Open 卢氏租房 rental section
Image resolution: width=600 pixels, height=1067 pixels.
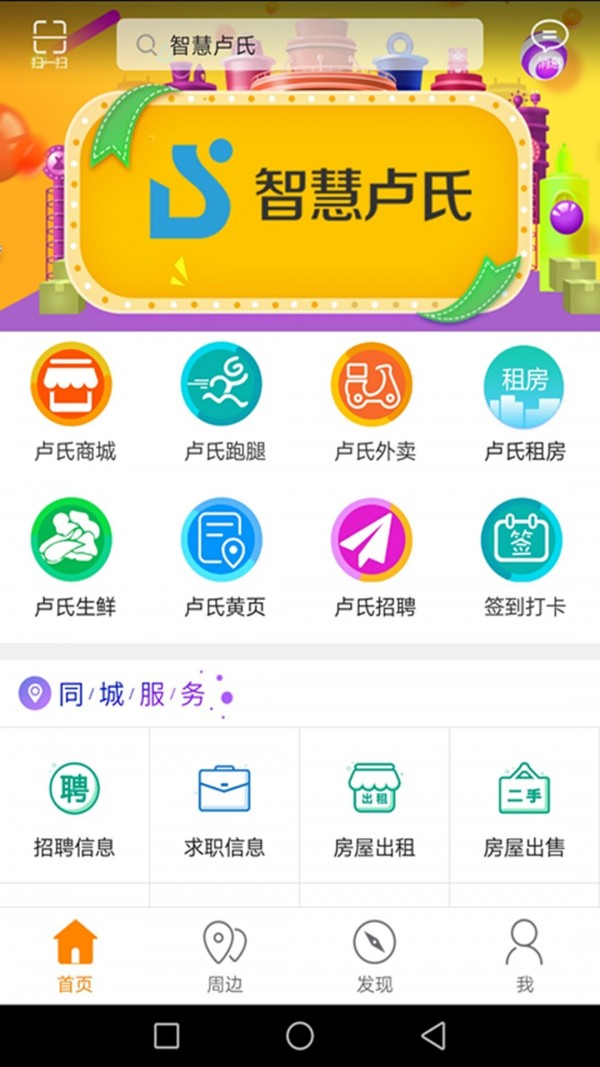[524, 402]
